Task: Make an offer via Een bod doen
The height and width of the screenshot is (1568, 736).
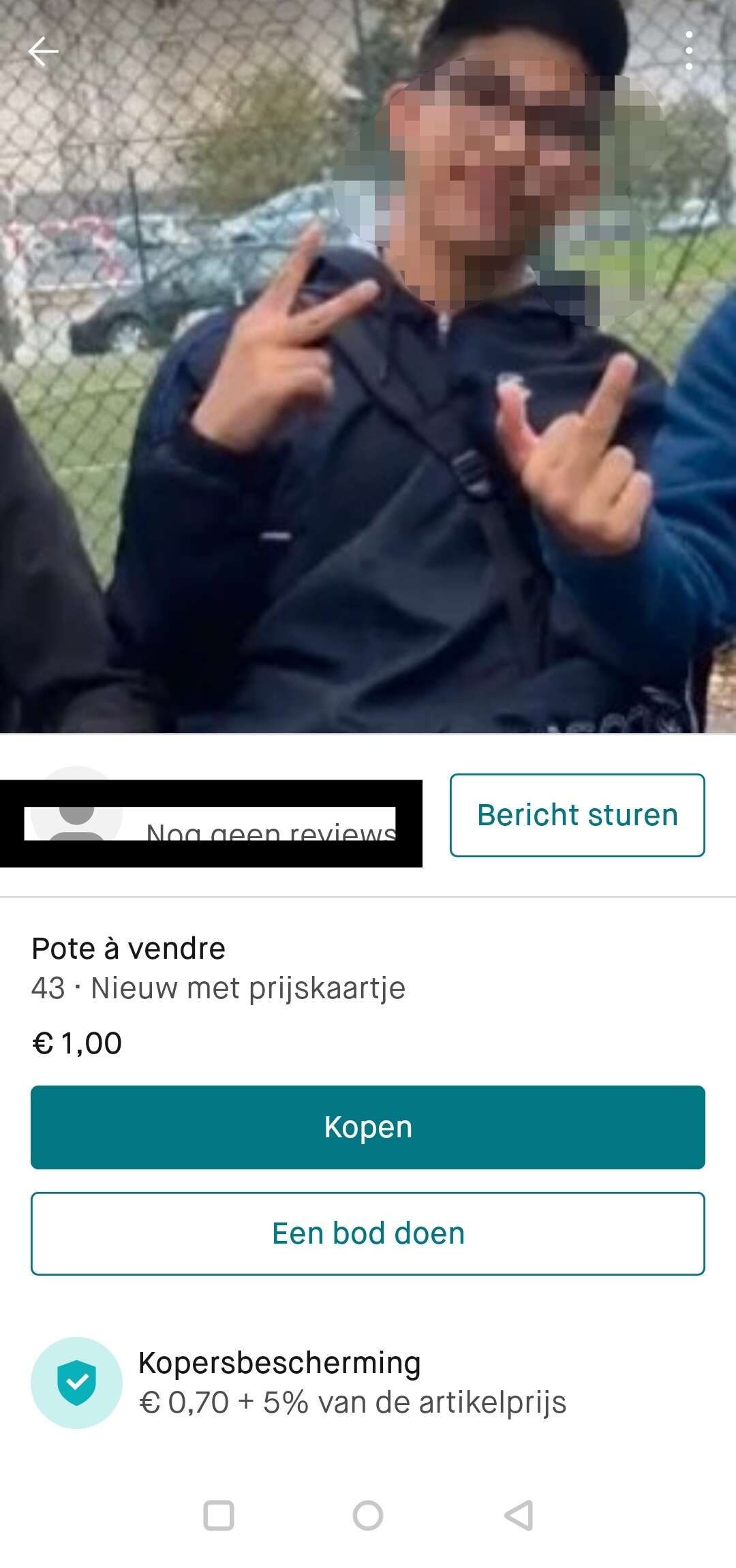Action: pyautogui.click(x=368, y=1233)
